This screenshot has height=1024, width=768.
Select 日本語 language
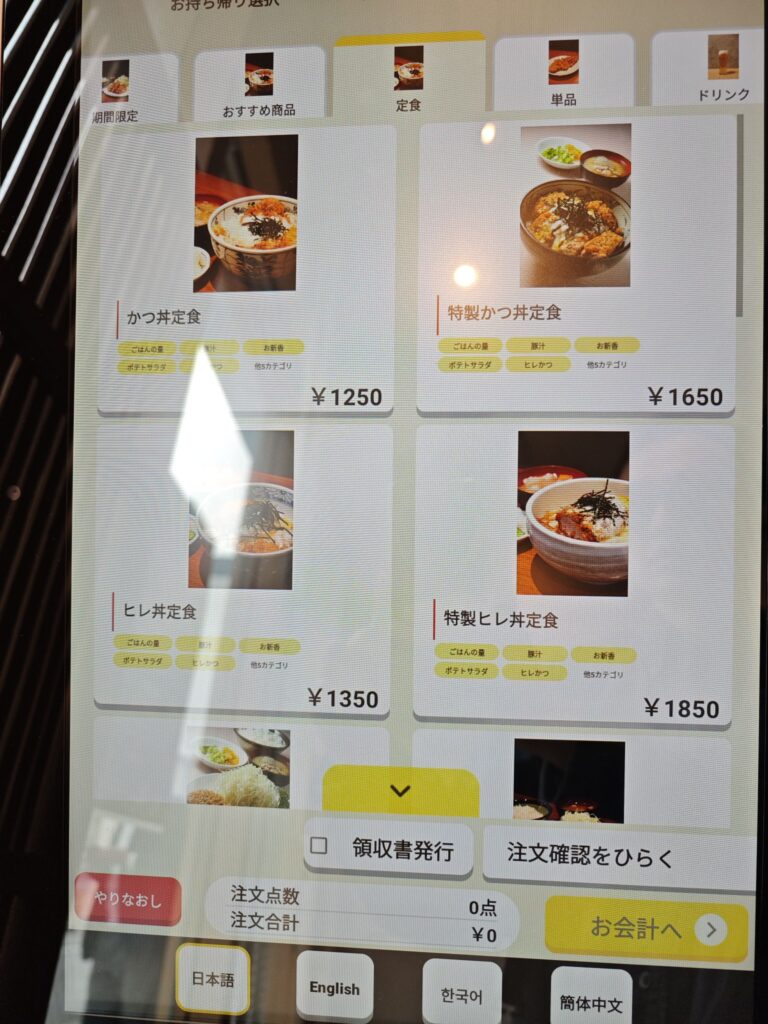tap(213, 979)
